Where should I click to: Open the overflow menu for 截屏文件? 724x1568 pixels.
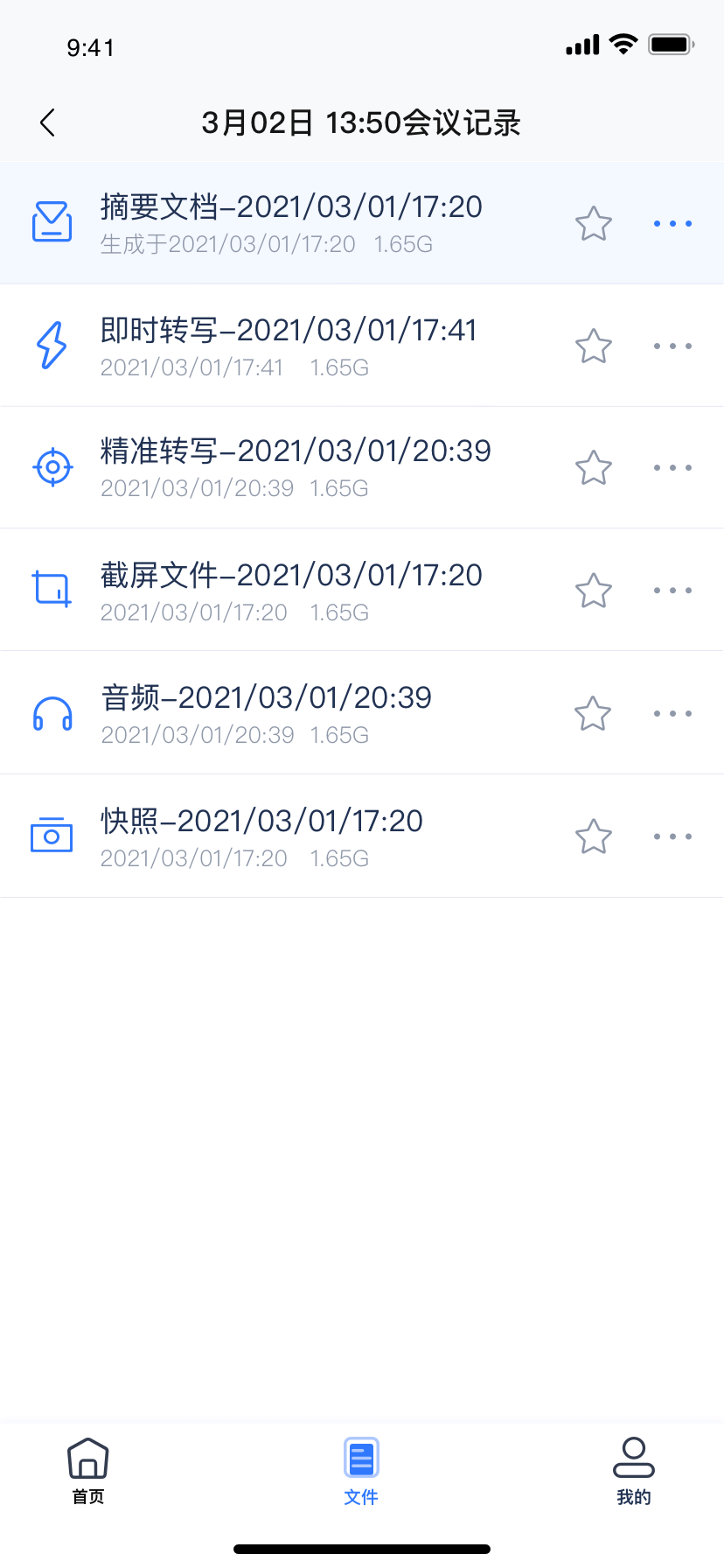(x=673, y=591)
